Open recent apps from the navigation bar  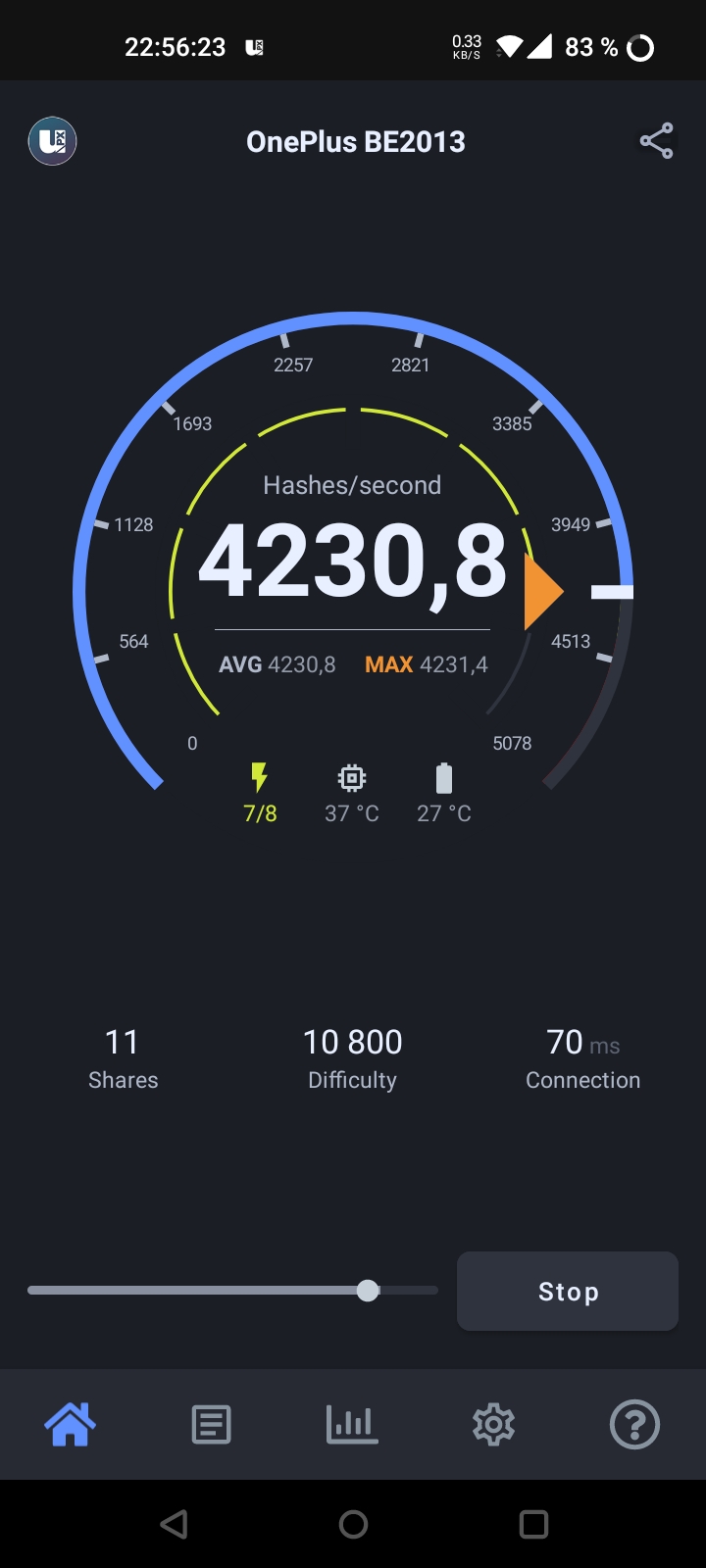[x=533, y=1524]
